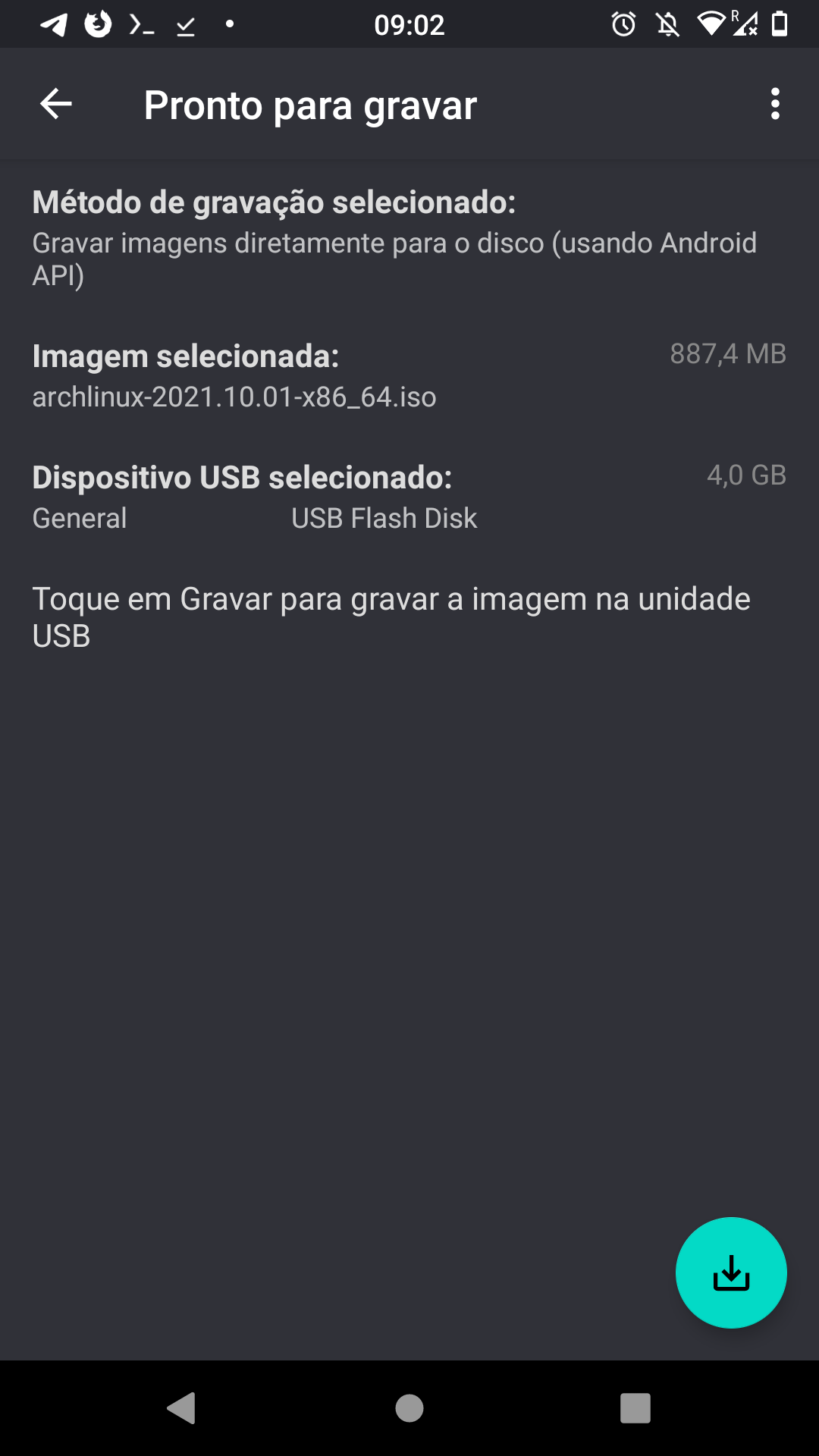Tap the system home button

point(409,1408)
